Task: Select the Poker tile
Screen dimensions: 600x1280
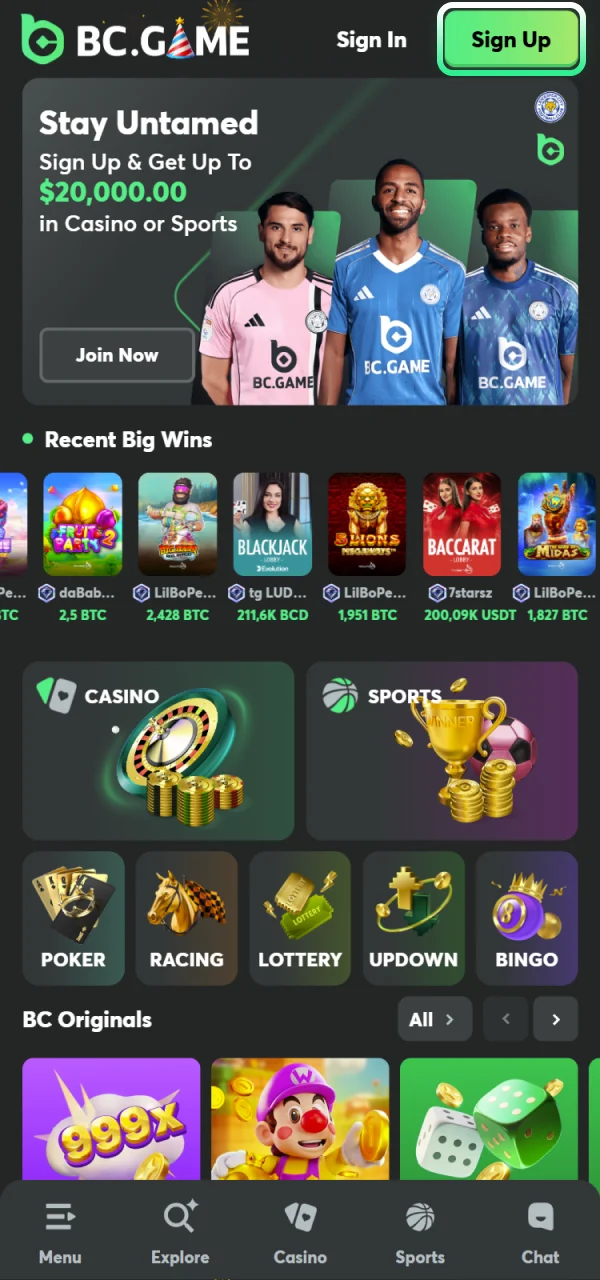Action: point(73,918)
